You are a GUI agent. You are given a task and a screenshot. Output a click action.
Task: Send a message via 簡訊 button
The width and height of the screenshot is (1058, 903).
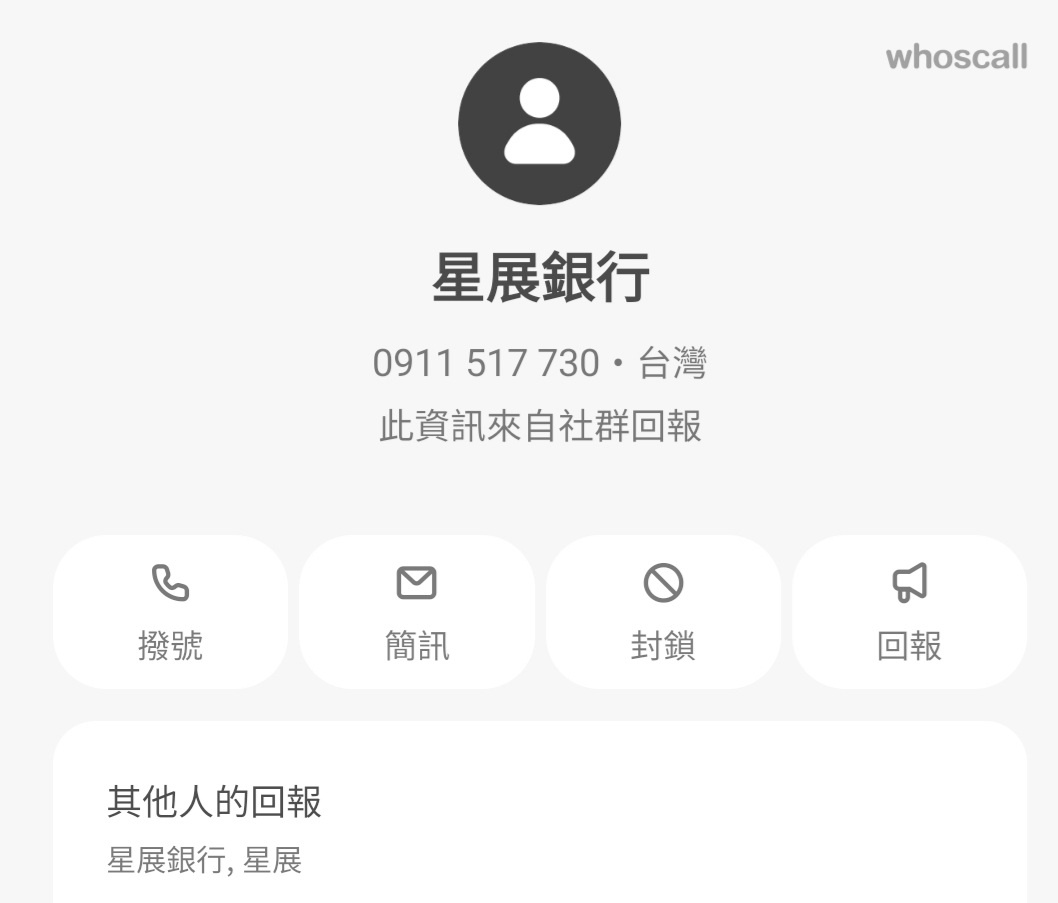coord(417,612)
